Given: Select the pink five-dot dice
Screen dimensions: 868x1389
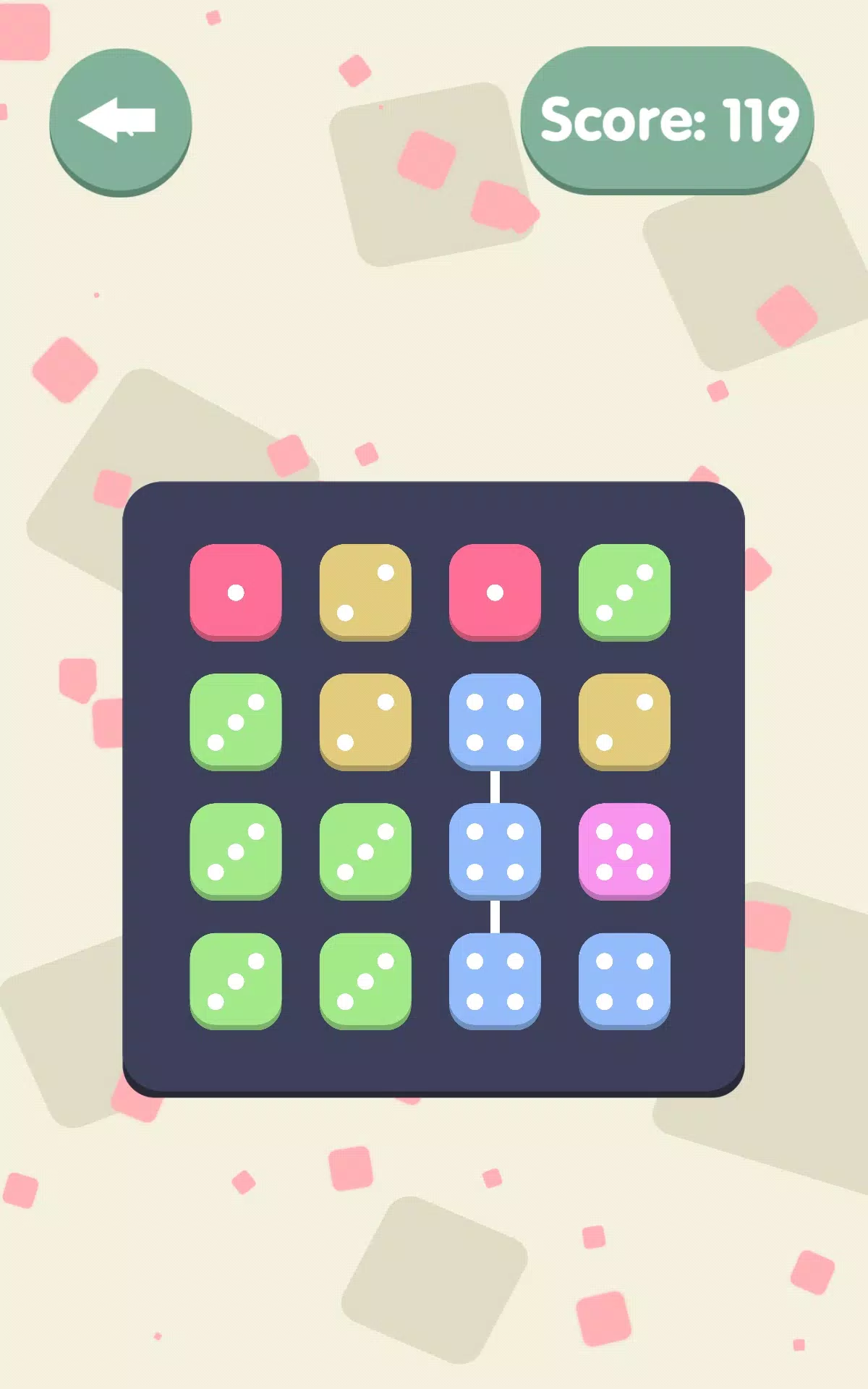Looking at the screenshot, I should 624,851.
